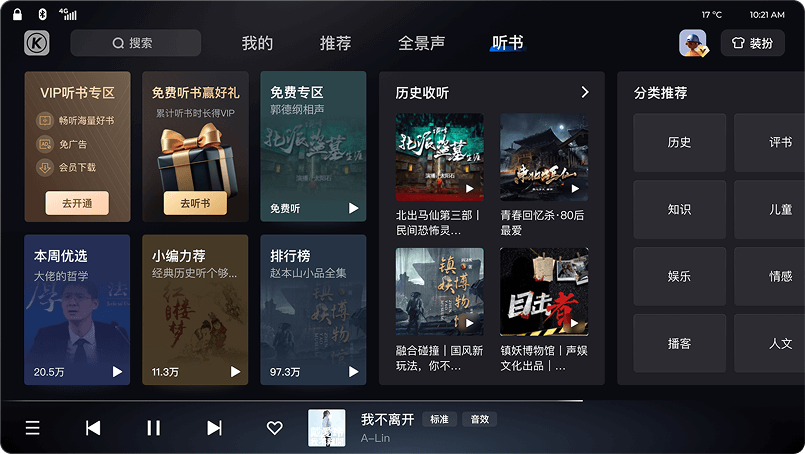Like the song 我不离开
The width and height of the screenshot is (805, 454).
click(274, 428)
